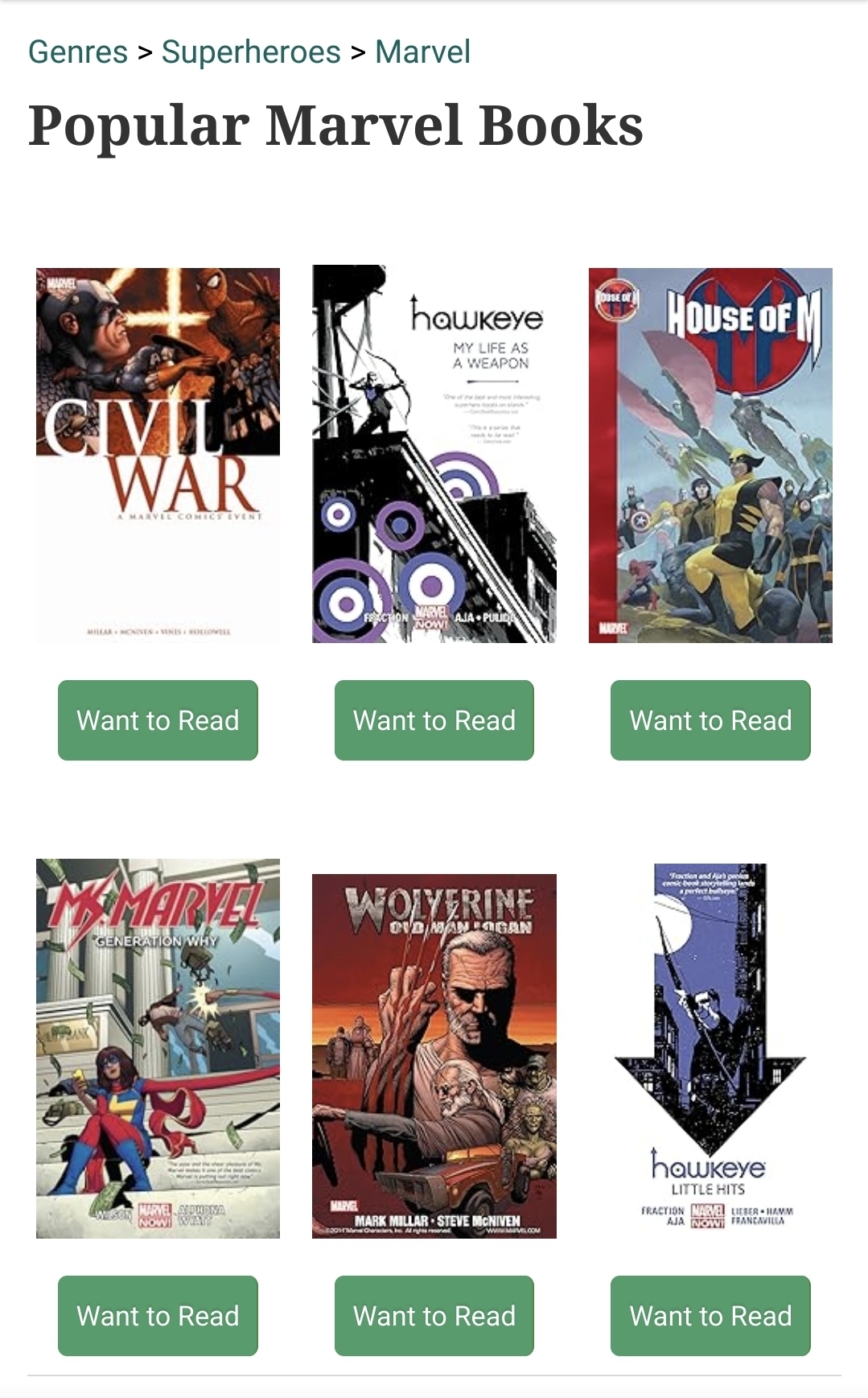Screen dimensions: 868x1398
Task: Mark Civil War as Want to Read
Action: [158, 720]
